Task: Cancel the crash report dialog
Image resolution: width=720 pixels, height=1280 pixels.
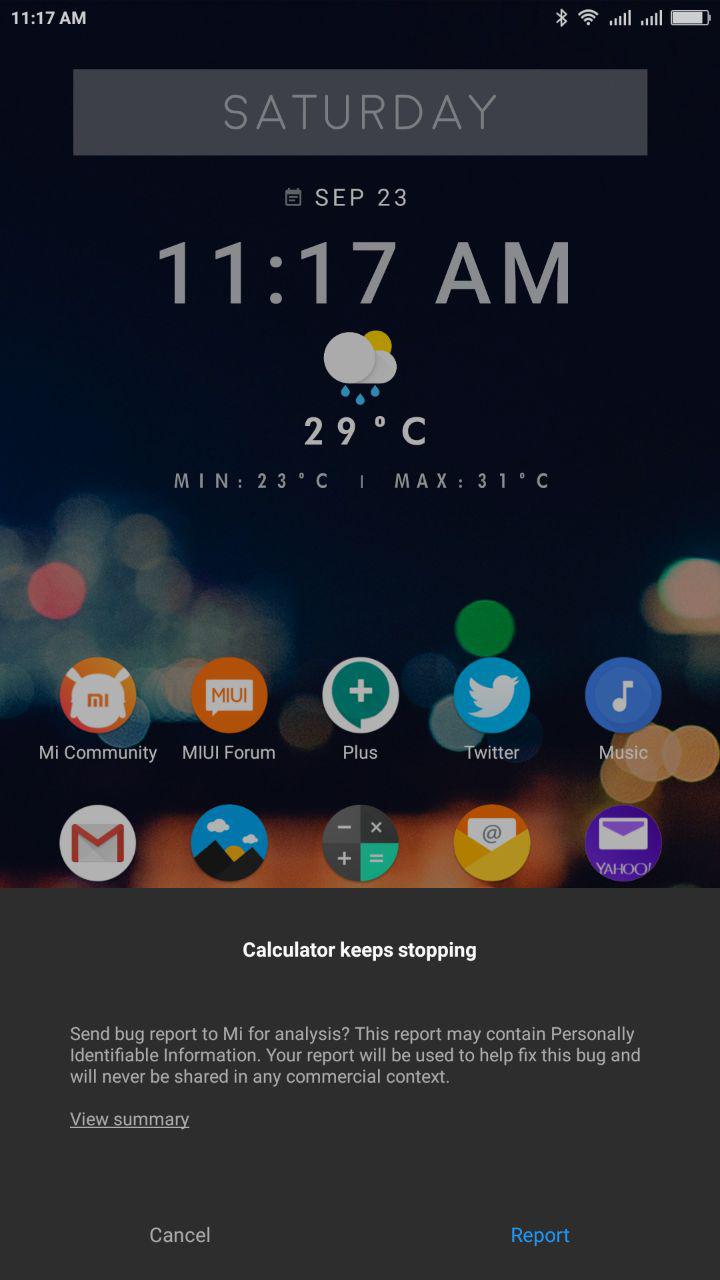Action: click(180, 1235)
